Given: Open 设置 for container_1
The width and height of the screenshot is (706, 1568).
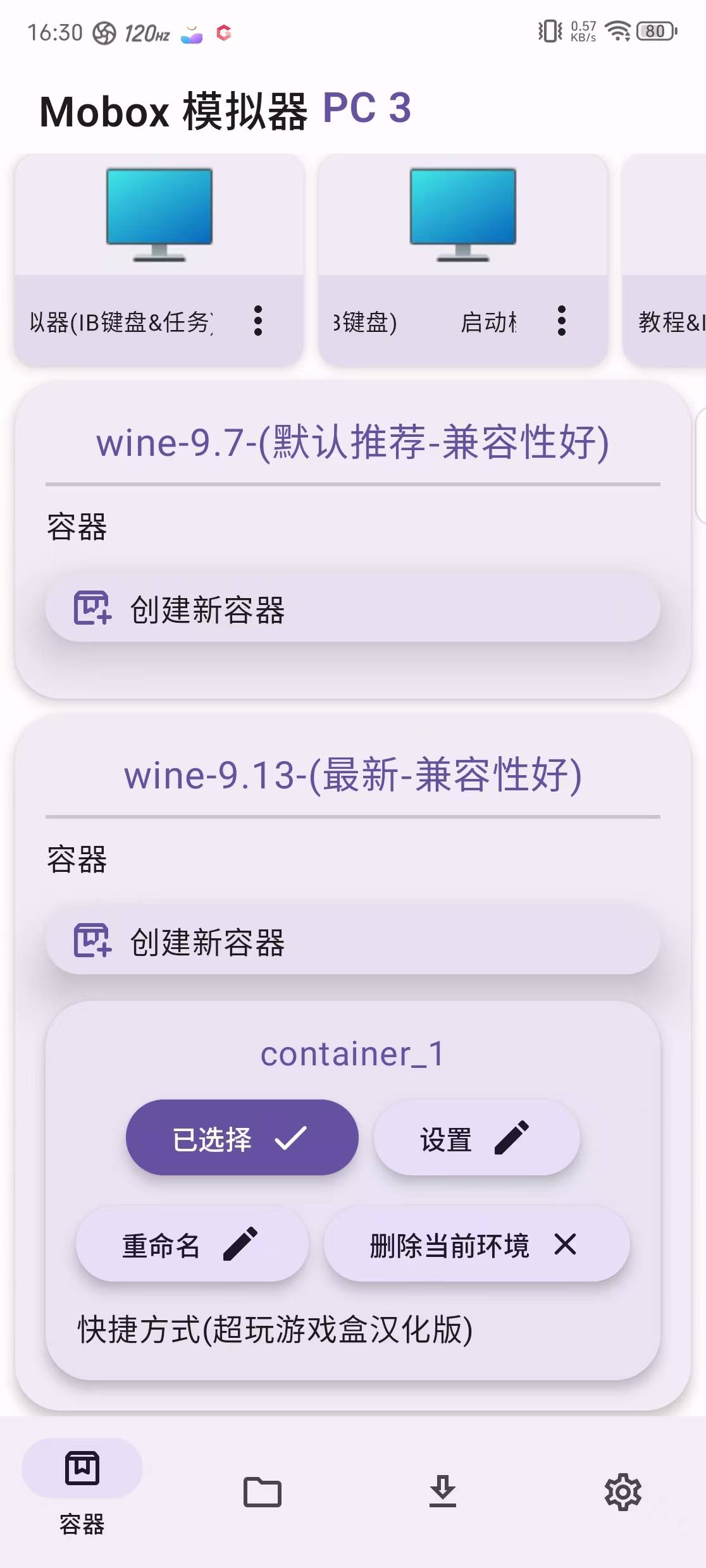Looking at the screenshot, I should (476, 1138).
